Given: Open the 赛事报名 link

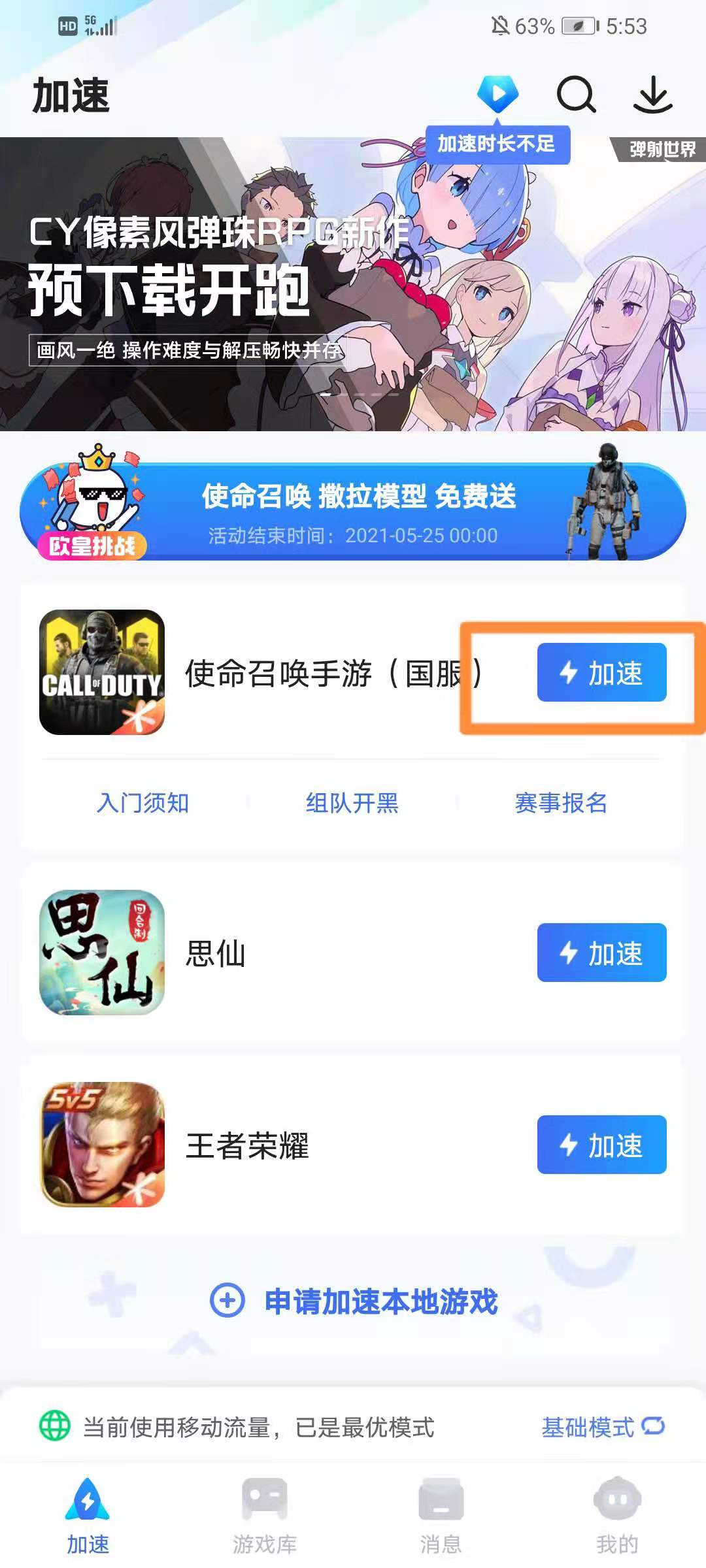Looking at the screenshot, I should pos(561,802).
